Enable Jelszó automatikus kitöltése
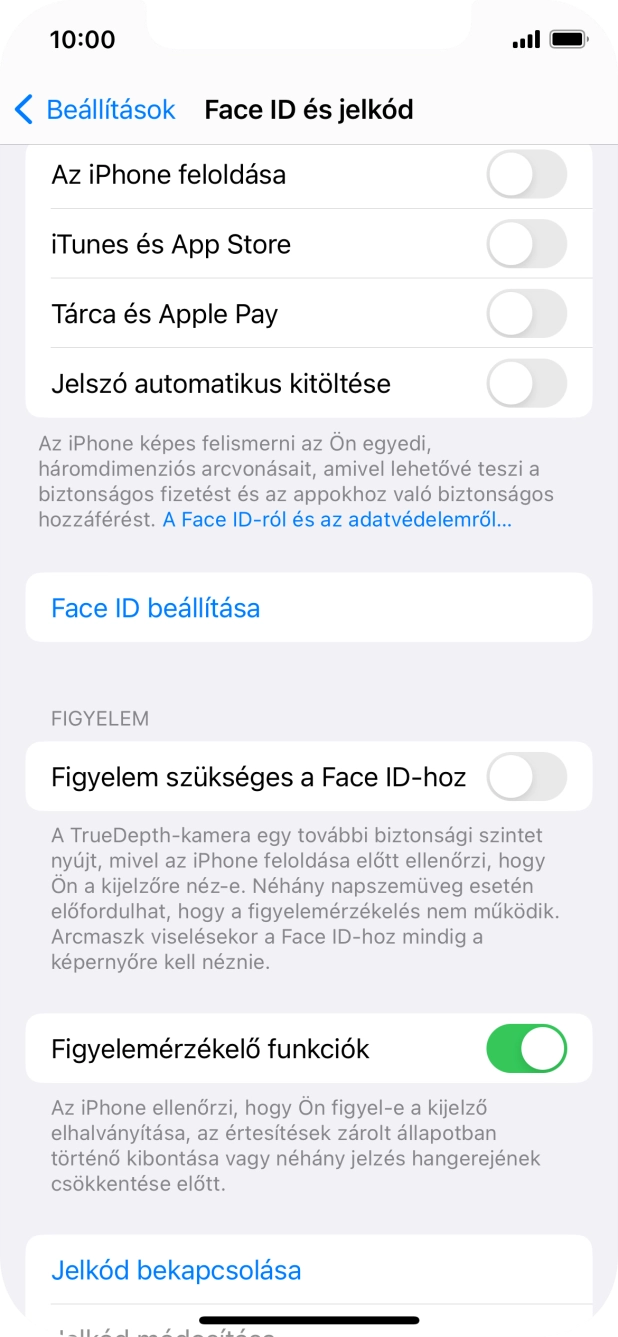 [x=526, y=384]
